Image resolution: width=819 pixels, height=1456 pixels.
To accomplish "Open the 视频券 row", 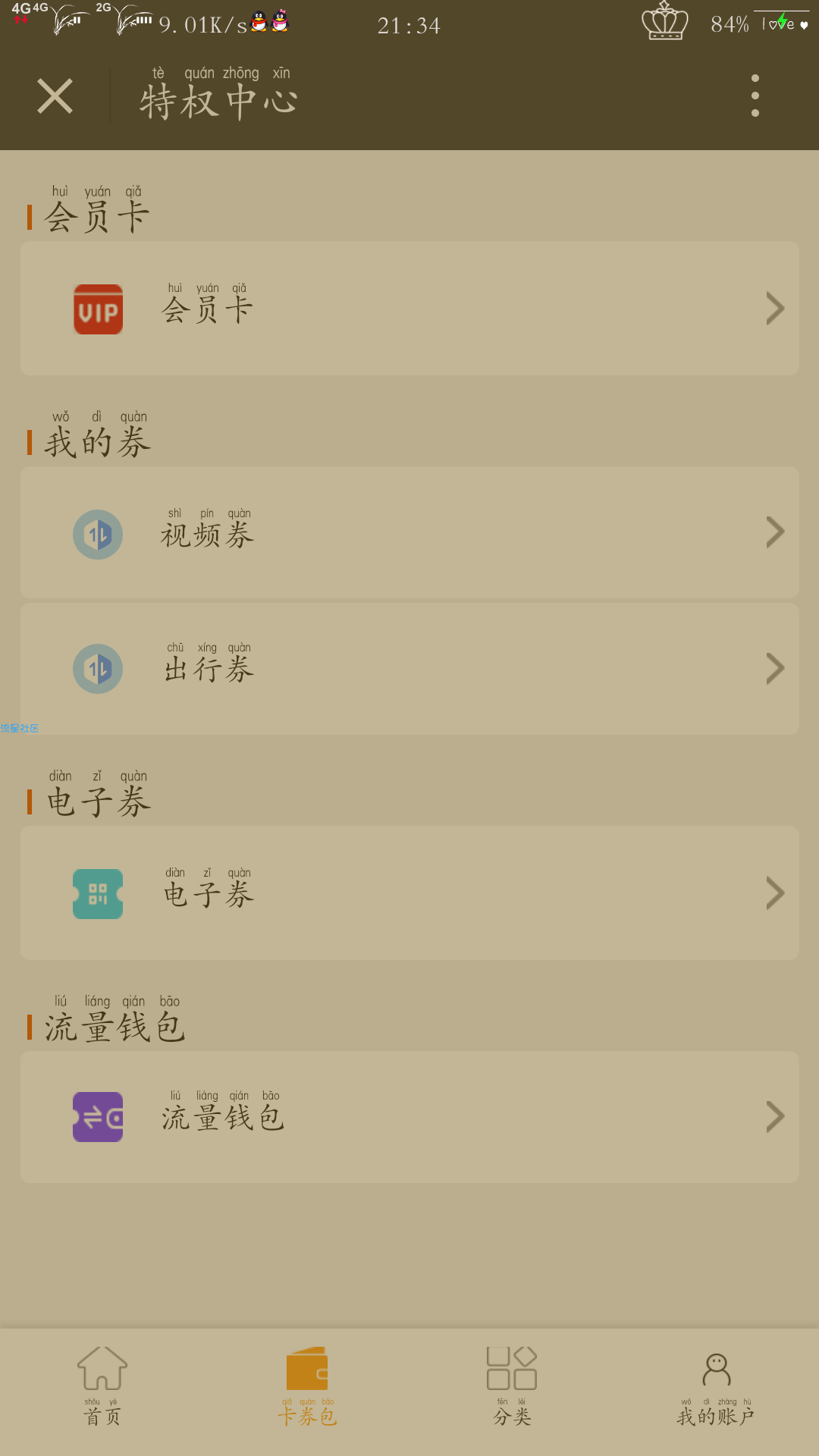I will click(x=409, y=532).
